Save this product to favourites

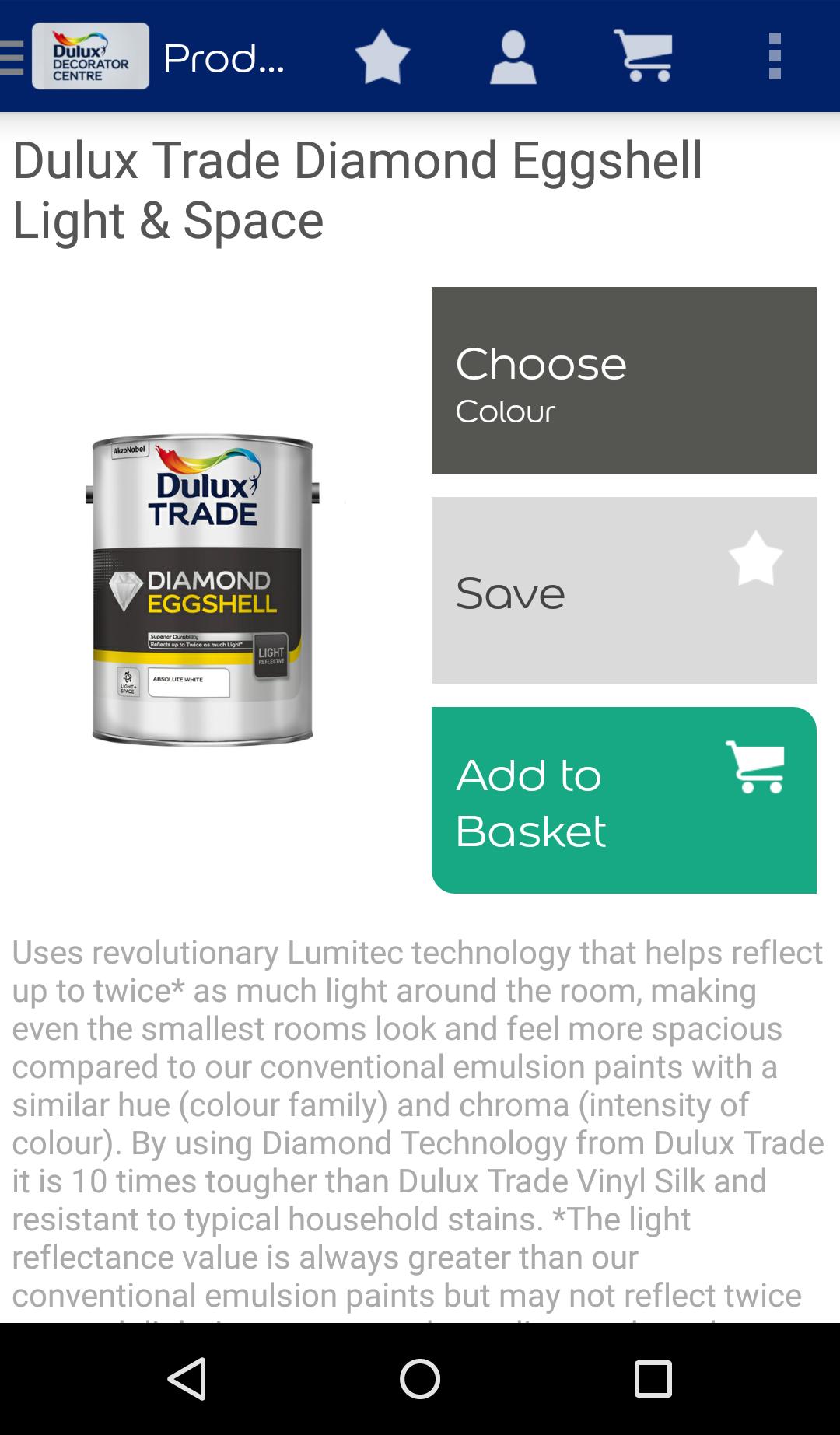[x=624, y=590]
